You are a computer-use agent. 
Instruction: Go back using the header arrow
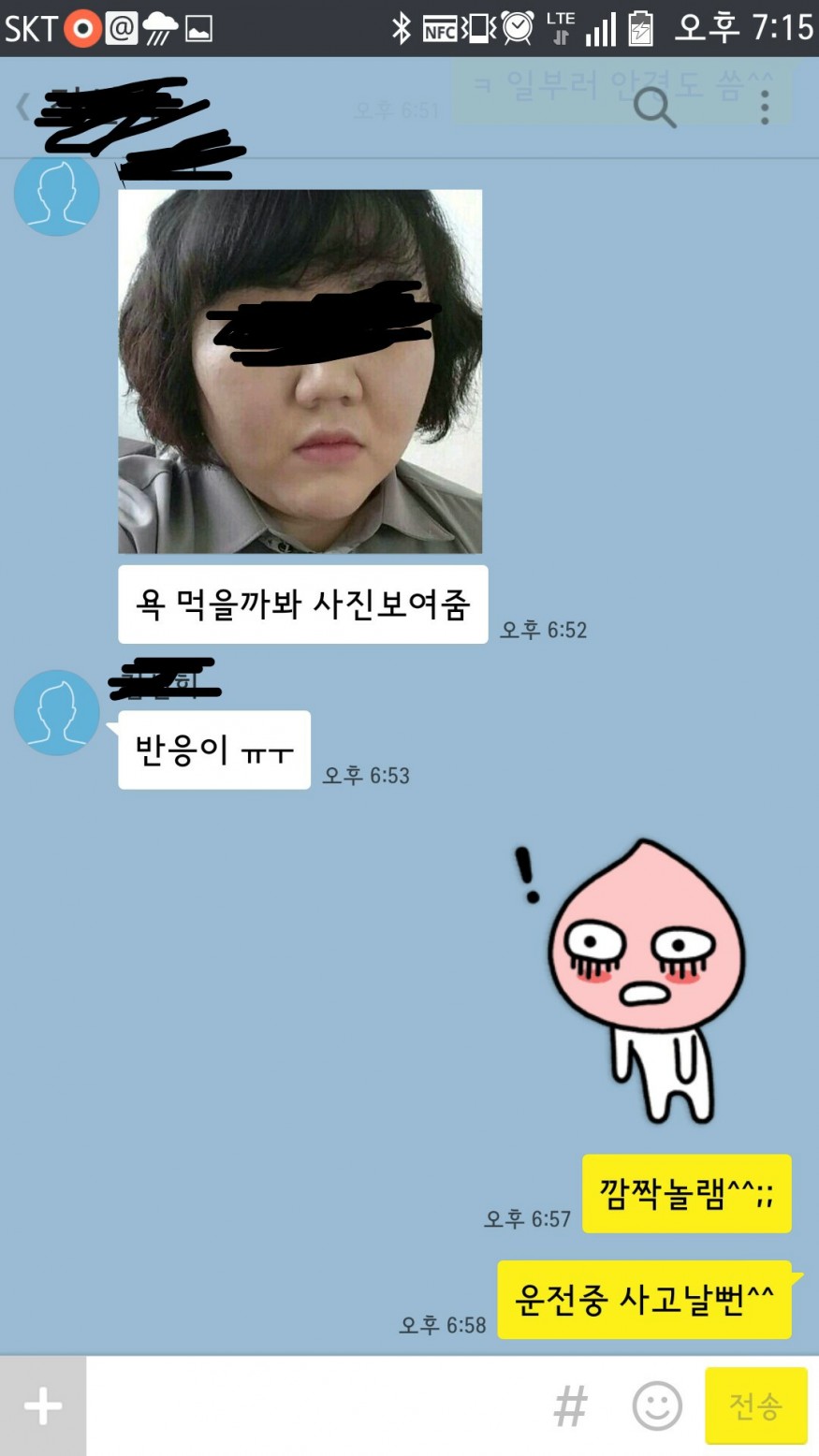pyautogui.click(x=22, y=107)
